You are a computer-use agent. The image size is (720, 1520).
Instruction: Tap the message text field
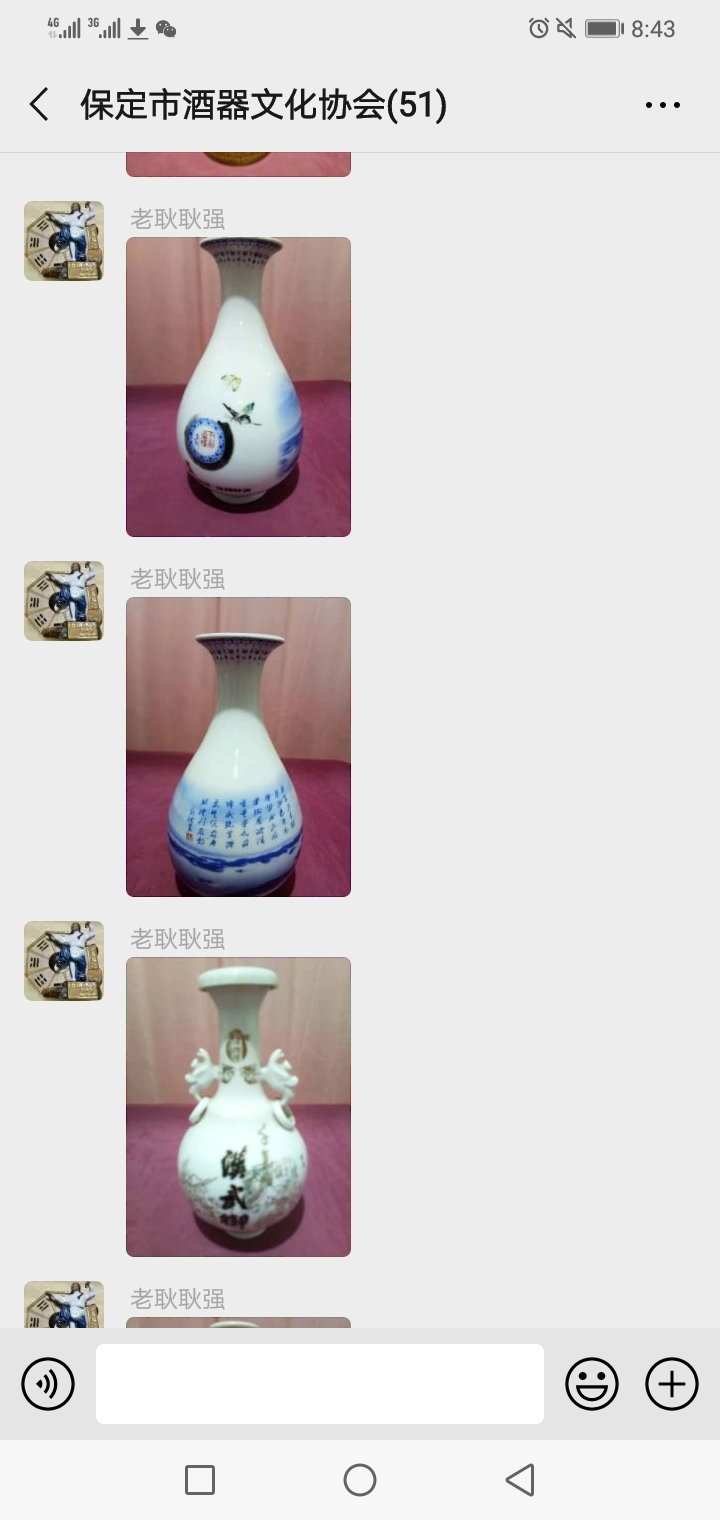tap(320, 1384)
